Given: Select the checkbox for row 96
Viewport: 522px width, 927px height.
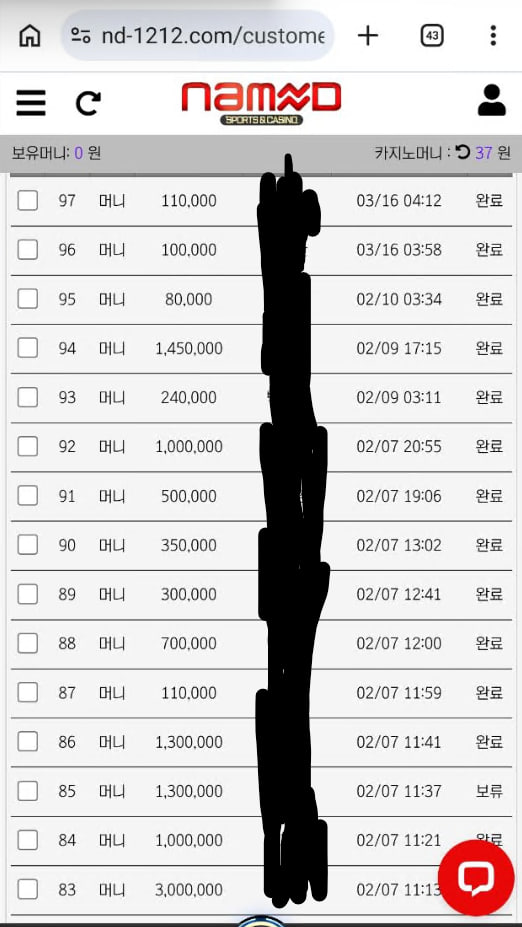Looking at the screenshot, I should click(x=28, y=250).
